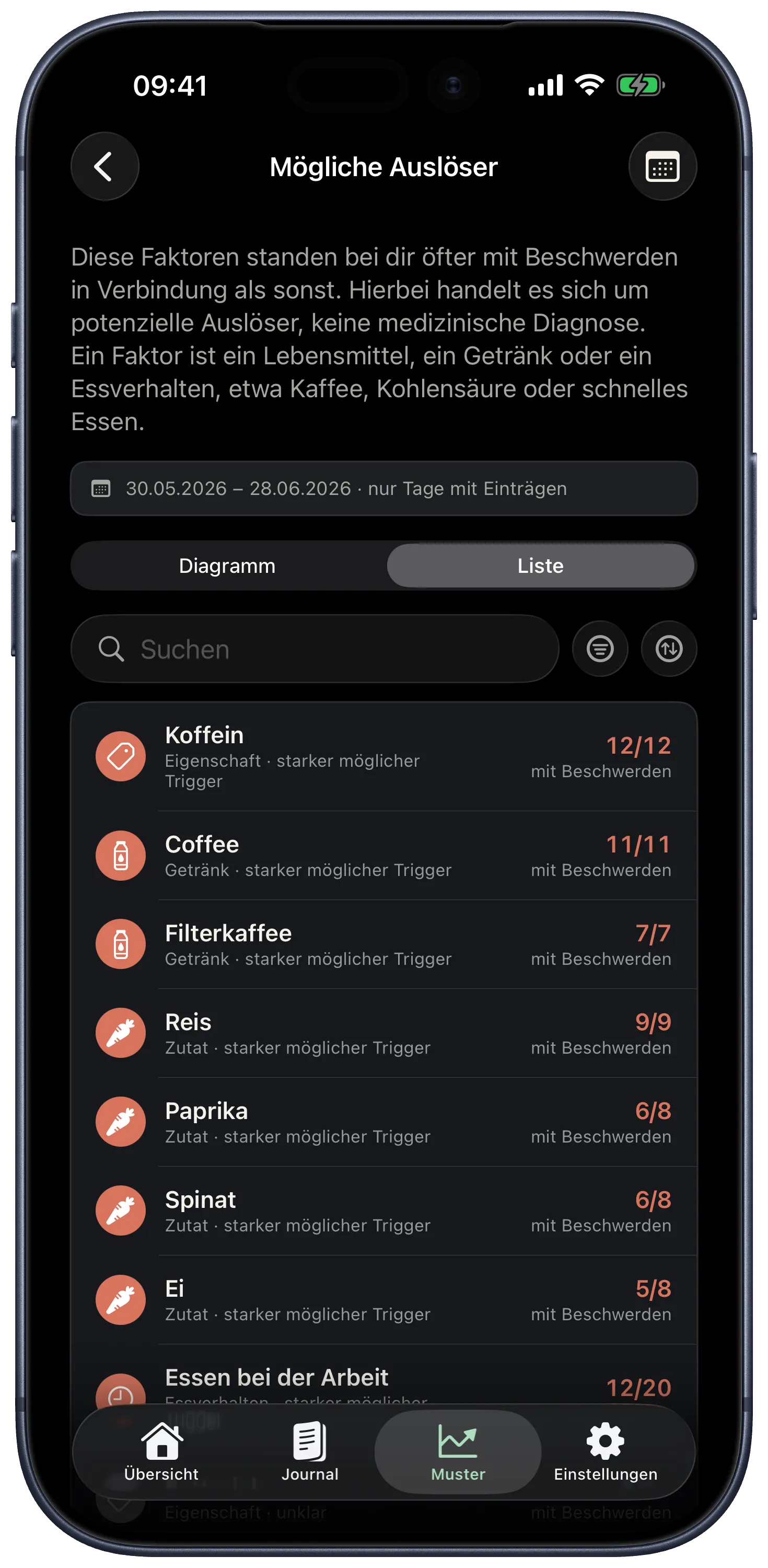This screenshot has height=1568, width=768.
Task: Select the Liste segment
Action: pyautogui.click(x=540, y=566)
